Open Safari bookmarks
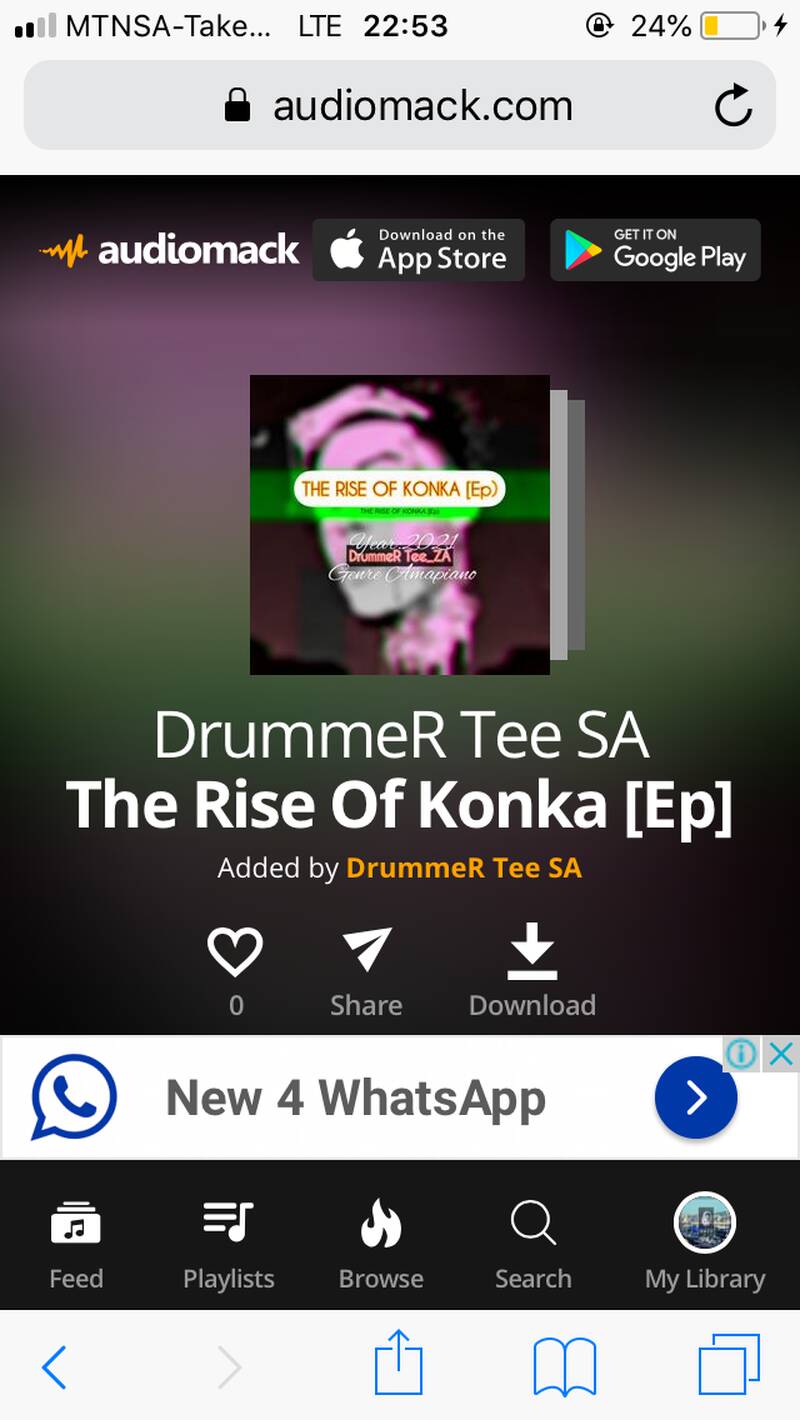The image size is (800, 1420). tap(565, 1367)
